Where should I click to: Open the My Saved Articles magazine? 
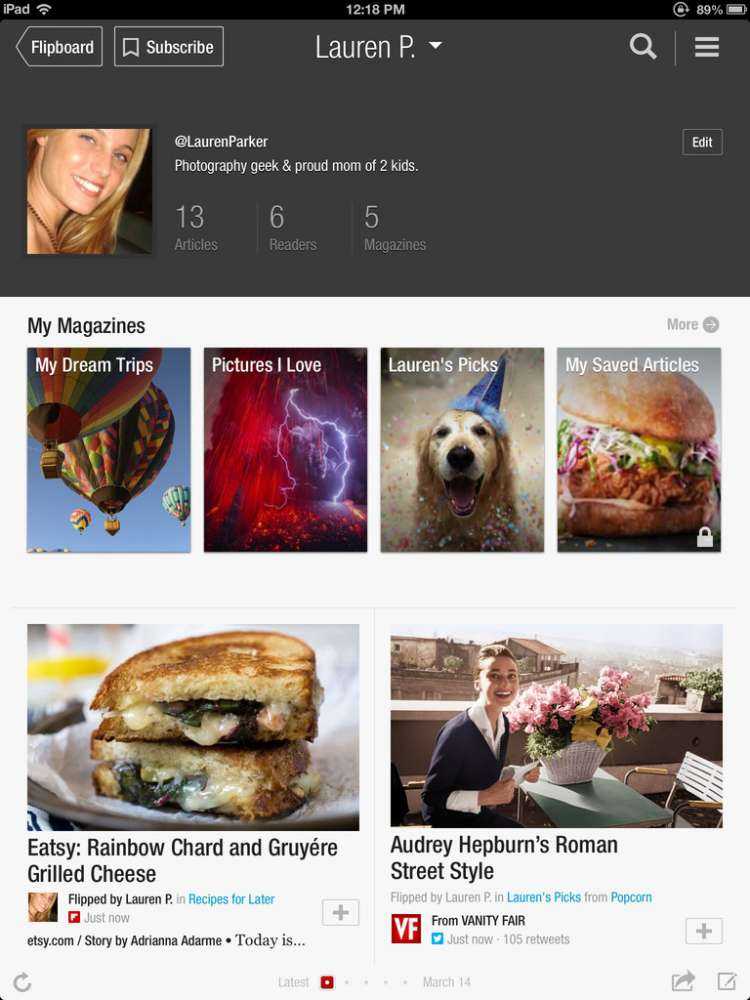[x=639, y=450]
